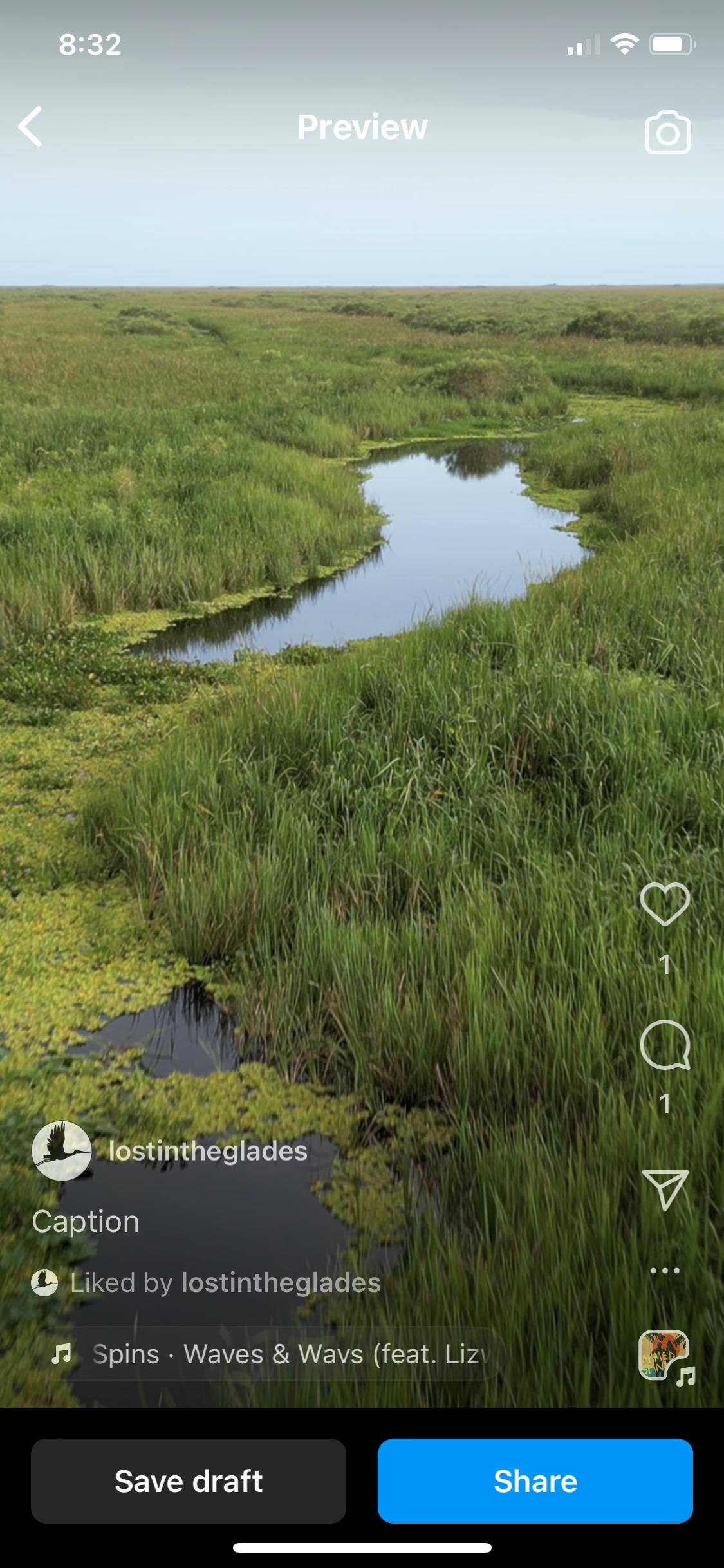The width and height of the screenshot is (724, 1568).
Task: Go back from the Preview screen
Action: tap(30, 127)
